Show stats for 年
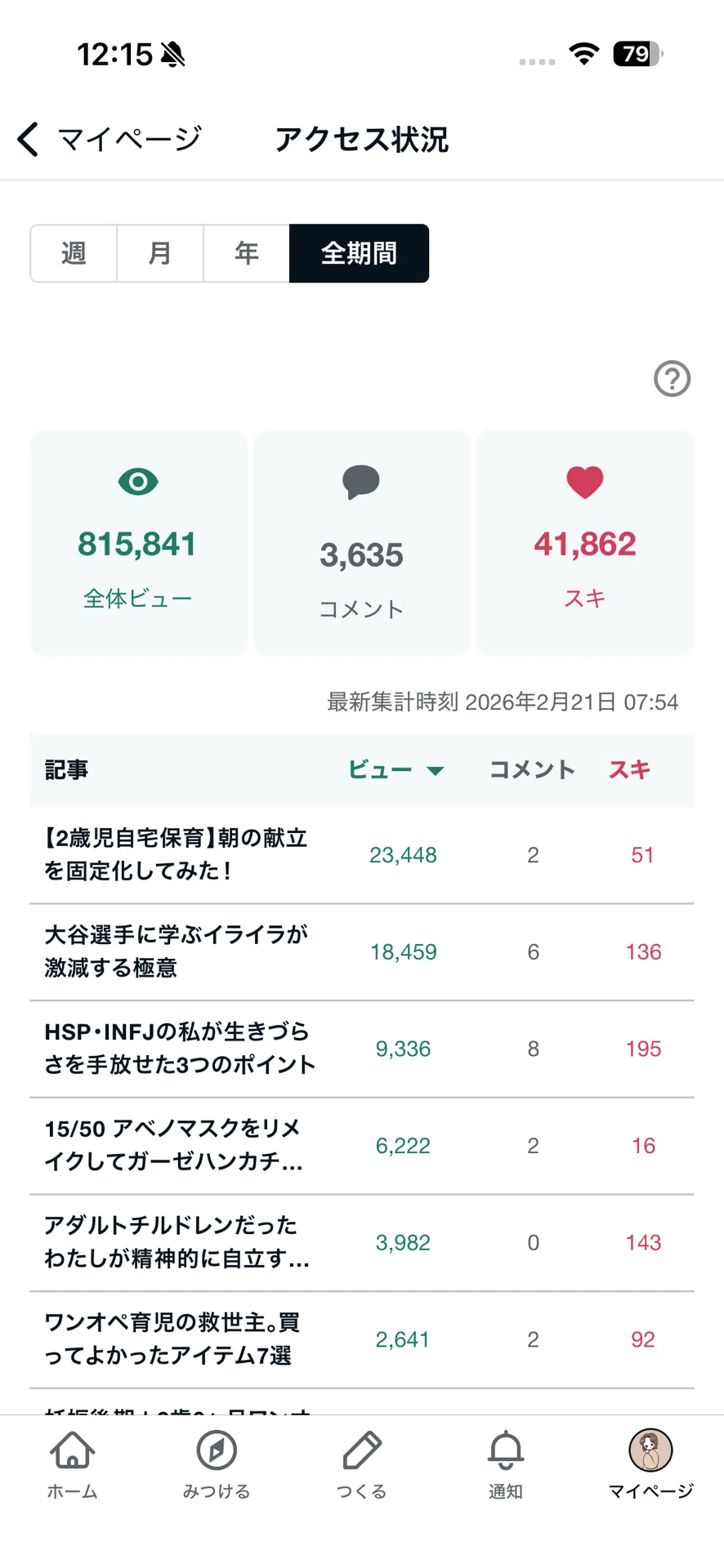Image resolution: width=724 pixels, height=1568 pixels. point(247,253)
